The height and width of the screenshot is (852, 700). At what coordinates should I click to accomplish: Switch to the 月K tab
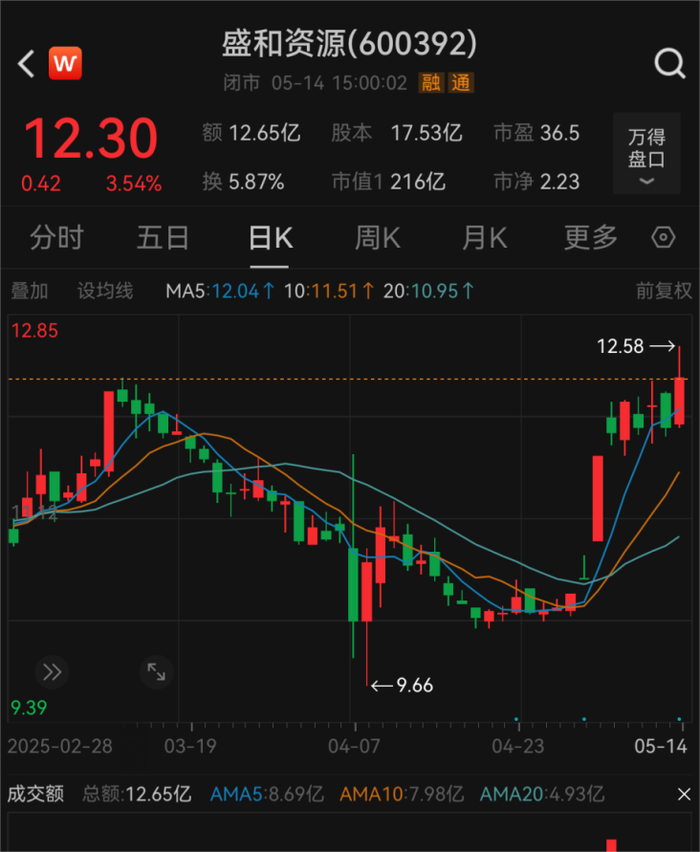[x=484, y=238]
